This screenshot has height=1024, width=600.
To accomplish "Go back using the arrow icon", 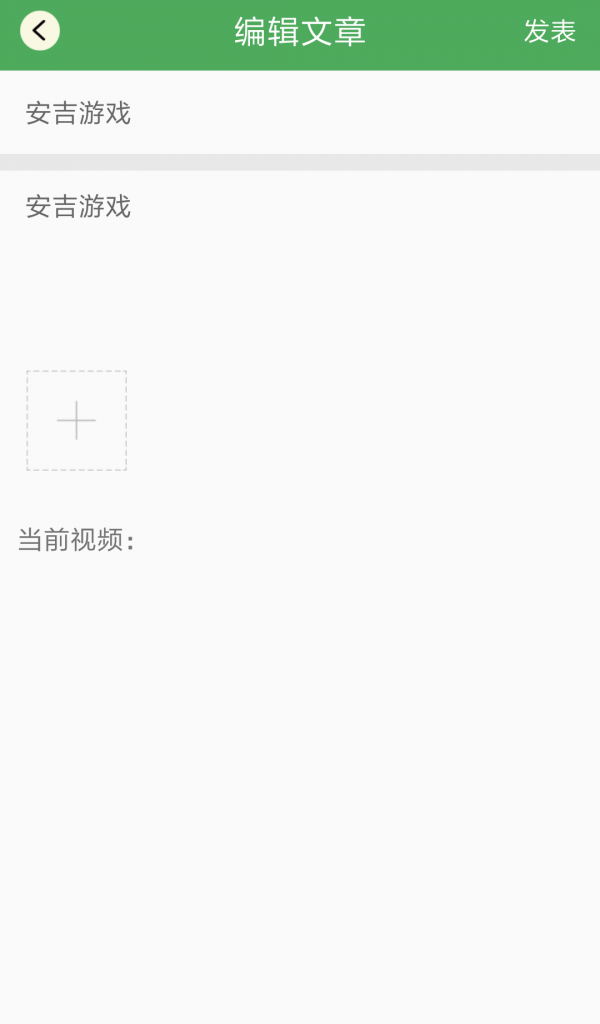I will [x=40, y=31].
